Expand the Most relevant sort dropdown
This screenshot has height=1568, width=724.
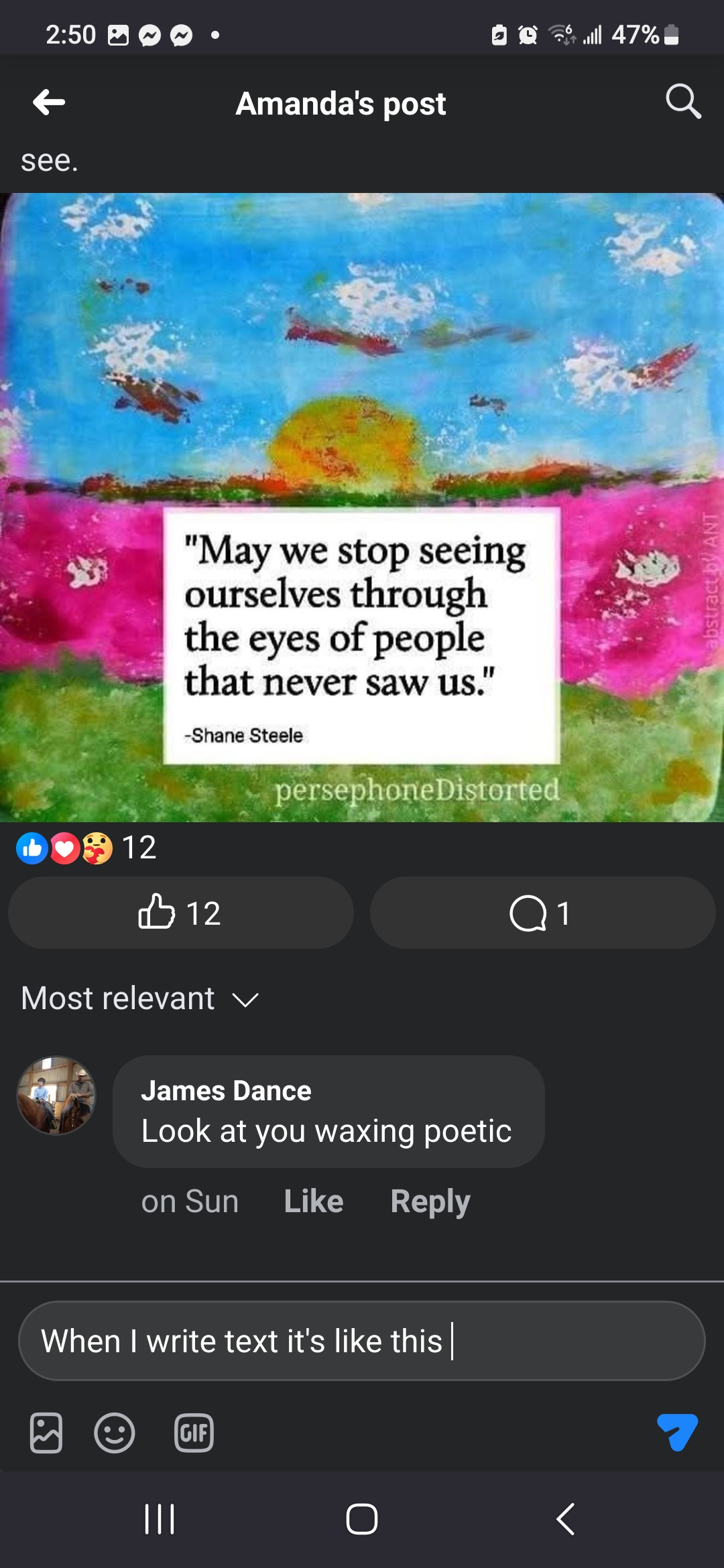(x=140, y=998)
